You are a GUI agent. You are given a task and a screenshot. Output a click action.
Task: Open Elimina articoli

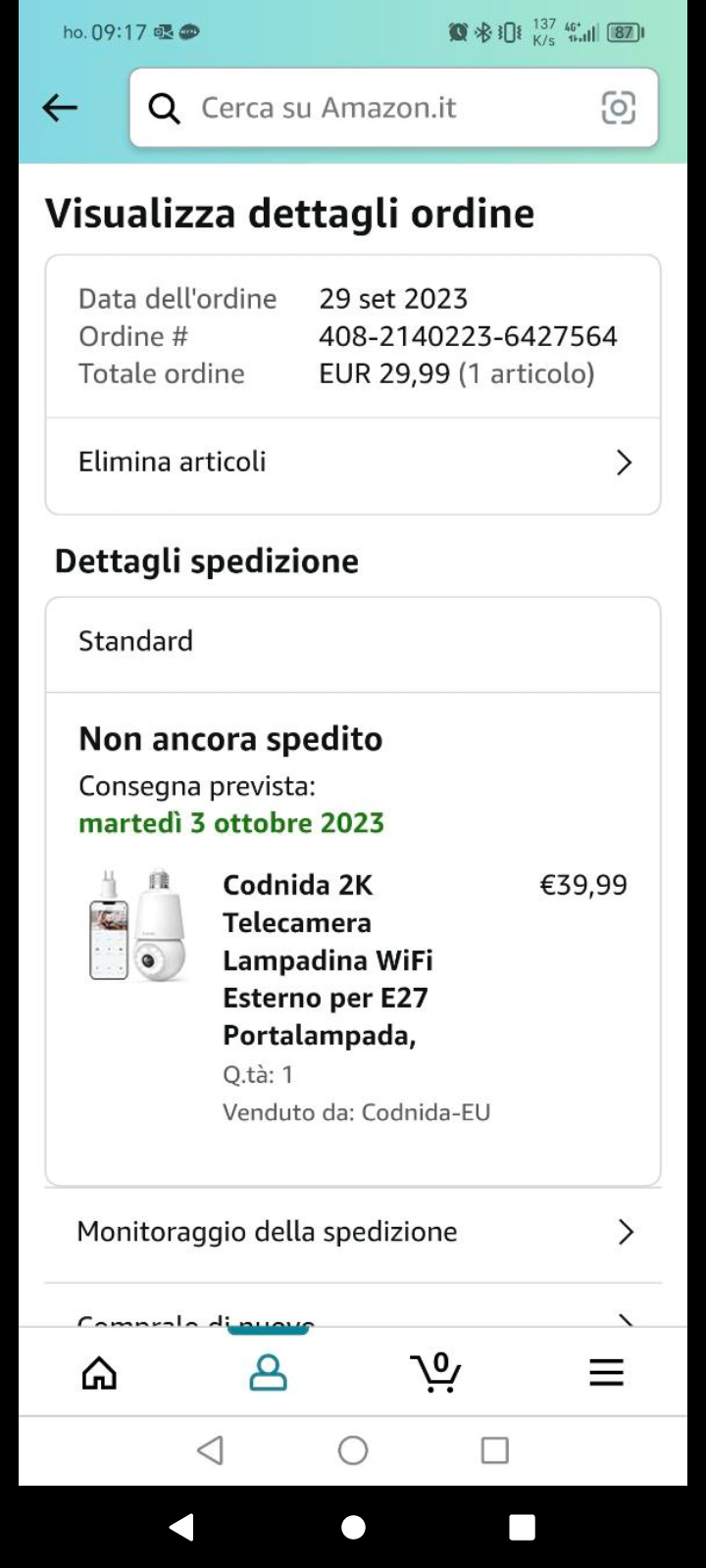pyautogui.click(x=353, y=463)
